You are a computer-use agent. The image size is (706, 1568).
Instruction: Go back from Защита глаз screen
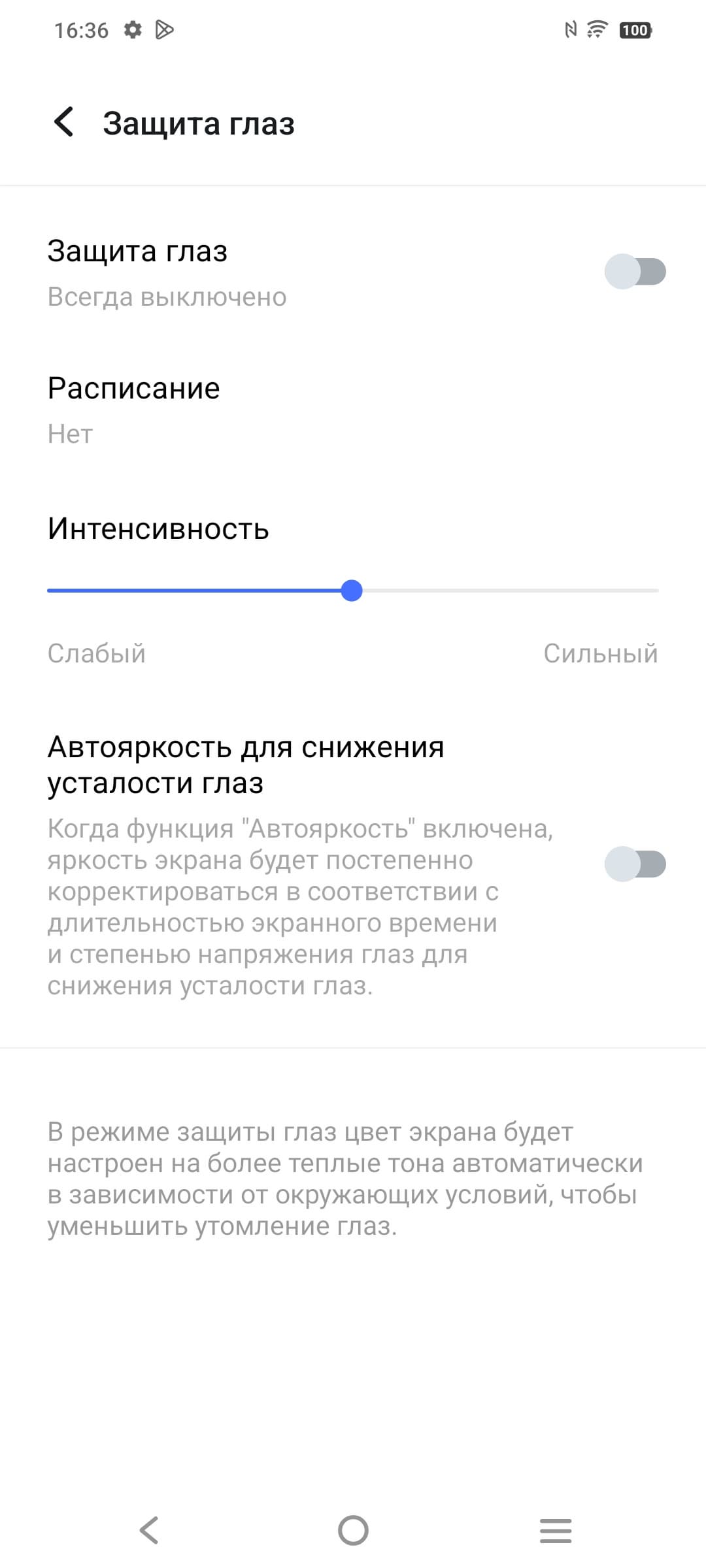click(64, 122)
